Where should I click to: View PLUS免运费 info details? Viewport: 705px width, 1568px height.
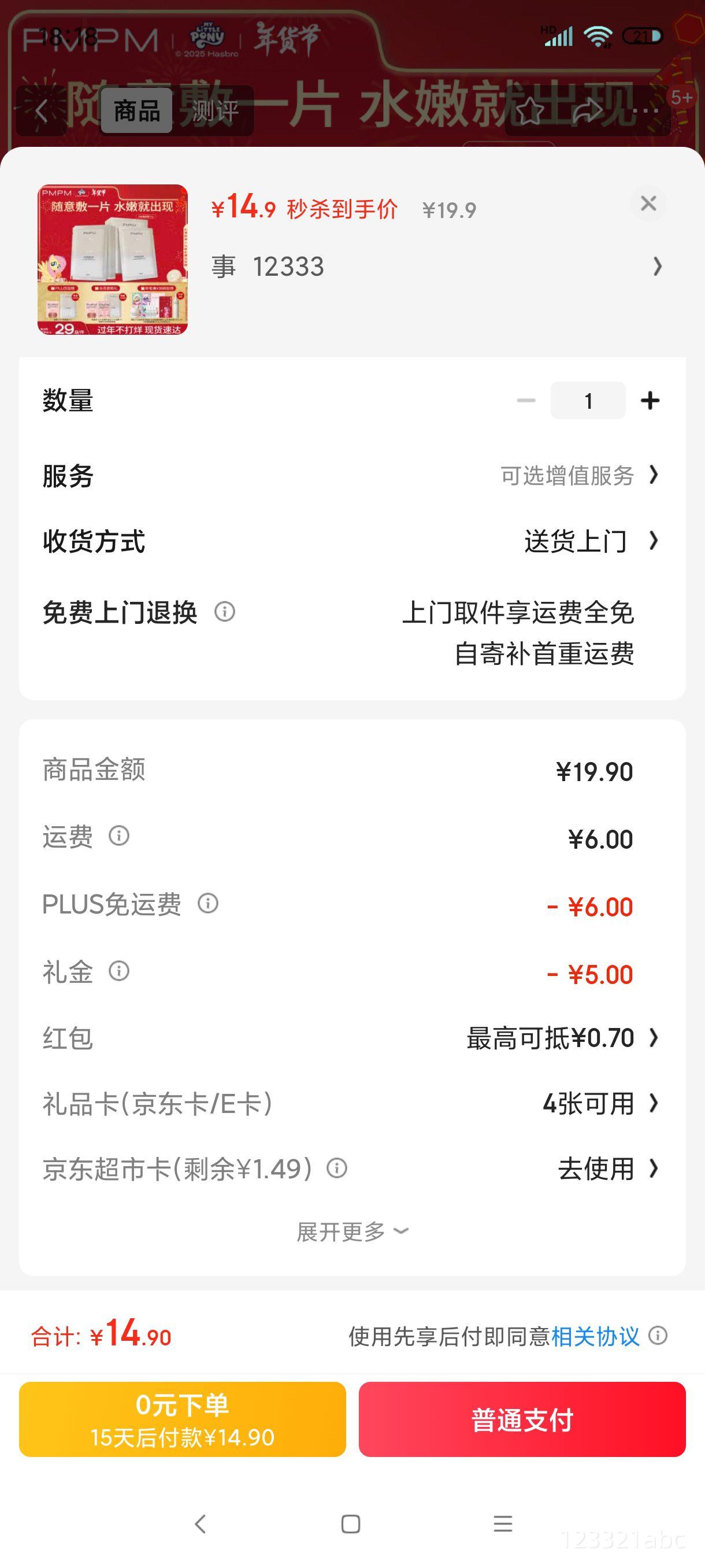(208, 903)
